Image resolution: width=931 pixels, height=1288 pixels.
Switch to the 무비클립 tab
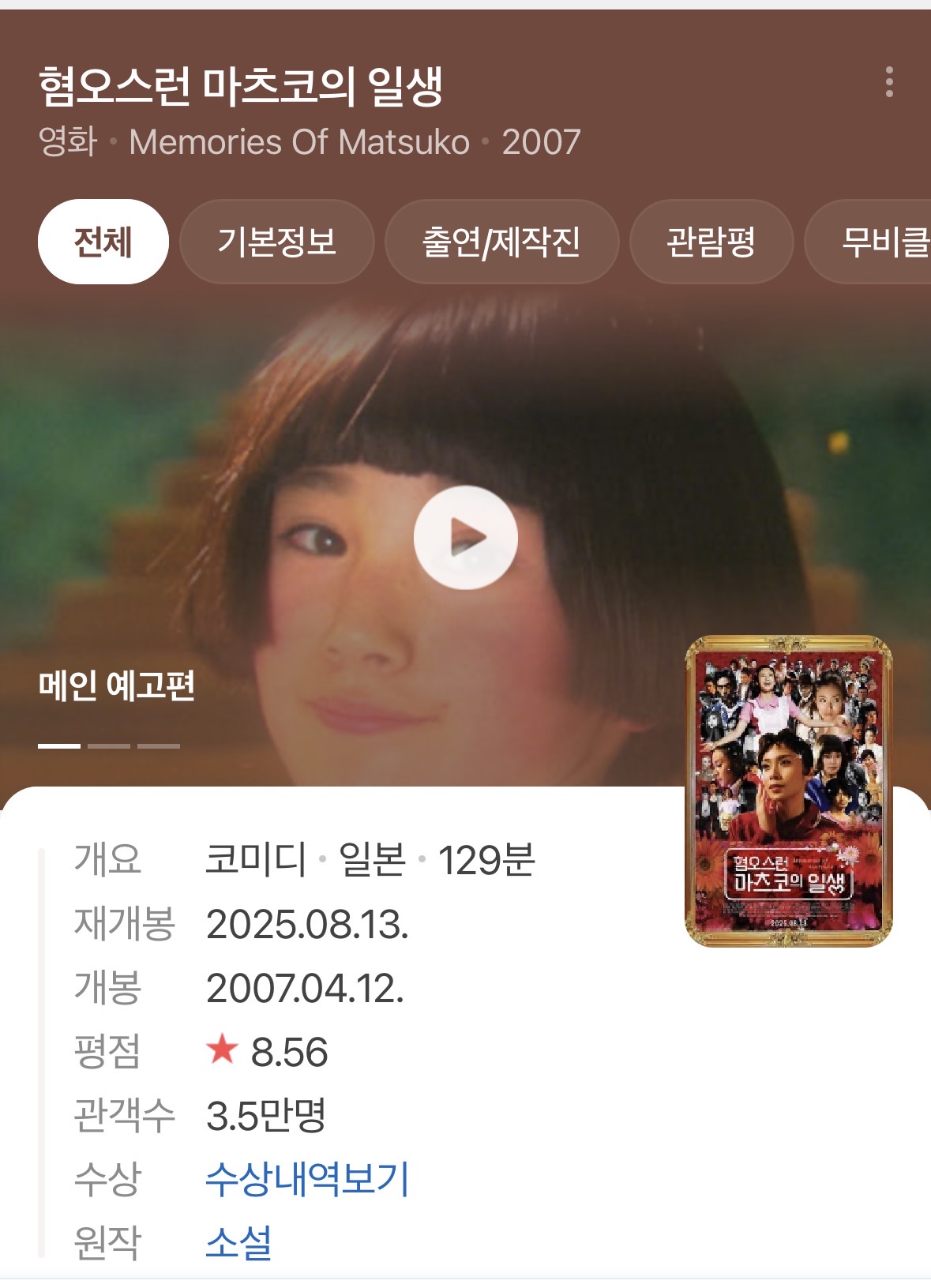pos(877,242)
